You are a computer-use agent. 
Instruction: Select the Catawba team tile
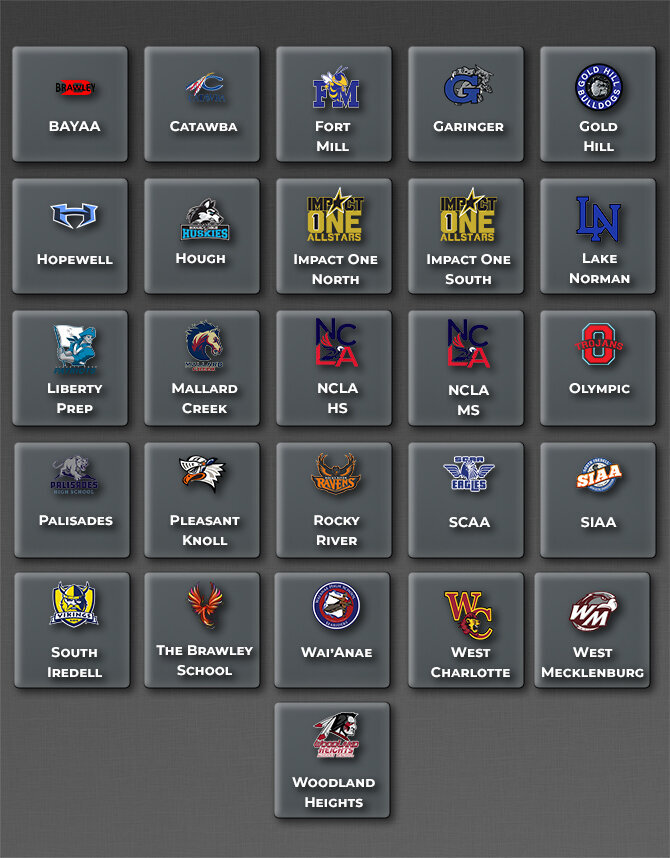click(202, 104)
